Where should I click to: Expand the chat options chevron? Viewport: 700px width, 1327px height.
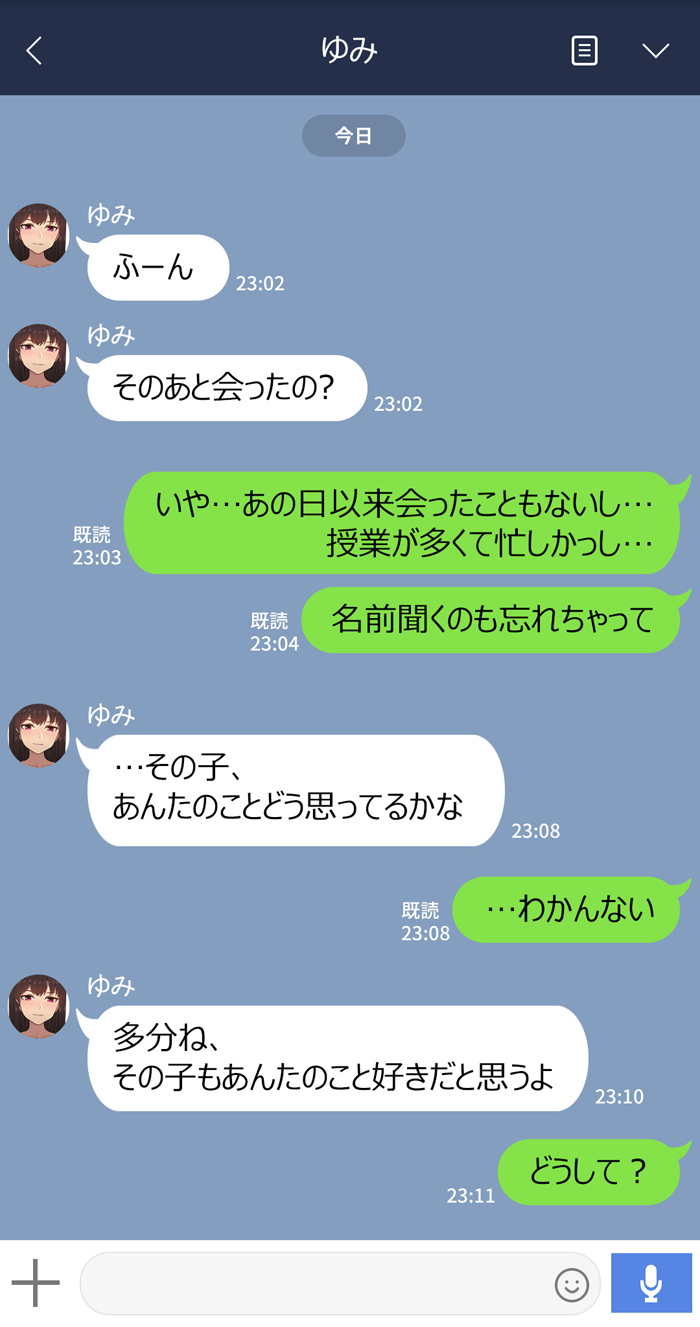click(655, 51)
